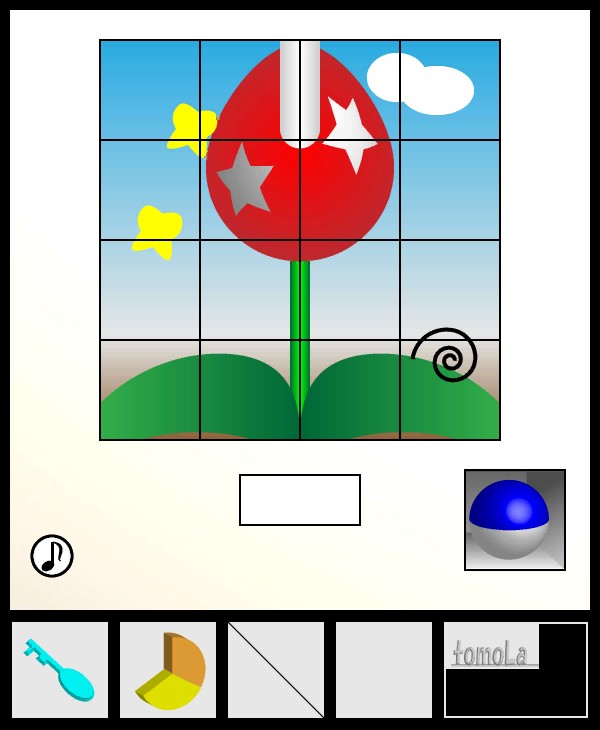Tap the puzzle tile with the white clouds
600x730 pixels.
[x=450, y=90]
